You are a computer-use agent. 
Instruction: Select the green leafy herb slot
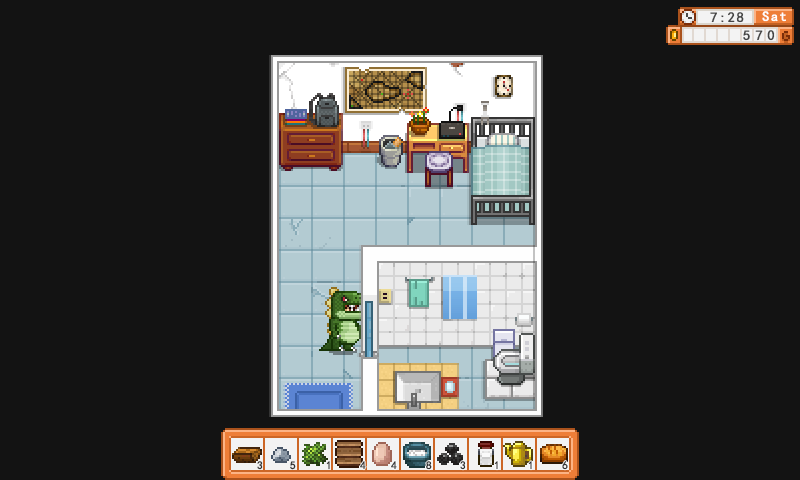click(x=315, y=454)
